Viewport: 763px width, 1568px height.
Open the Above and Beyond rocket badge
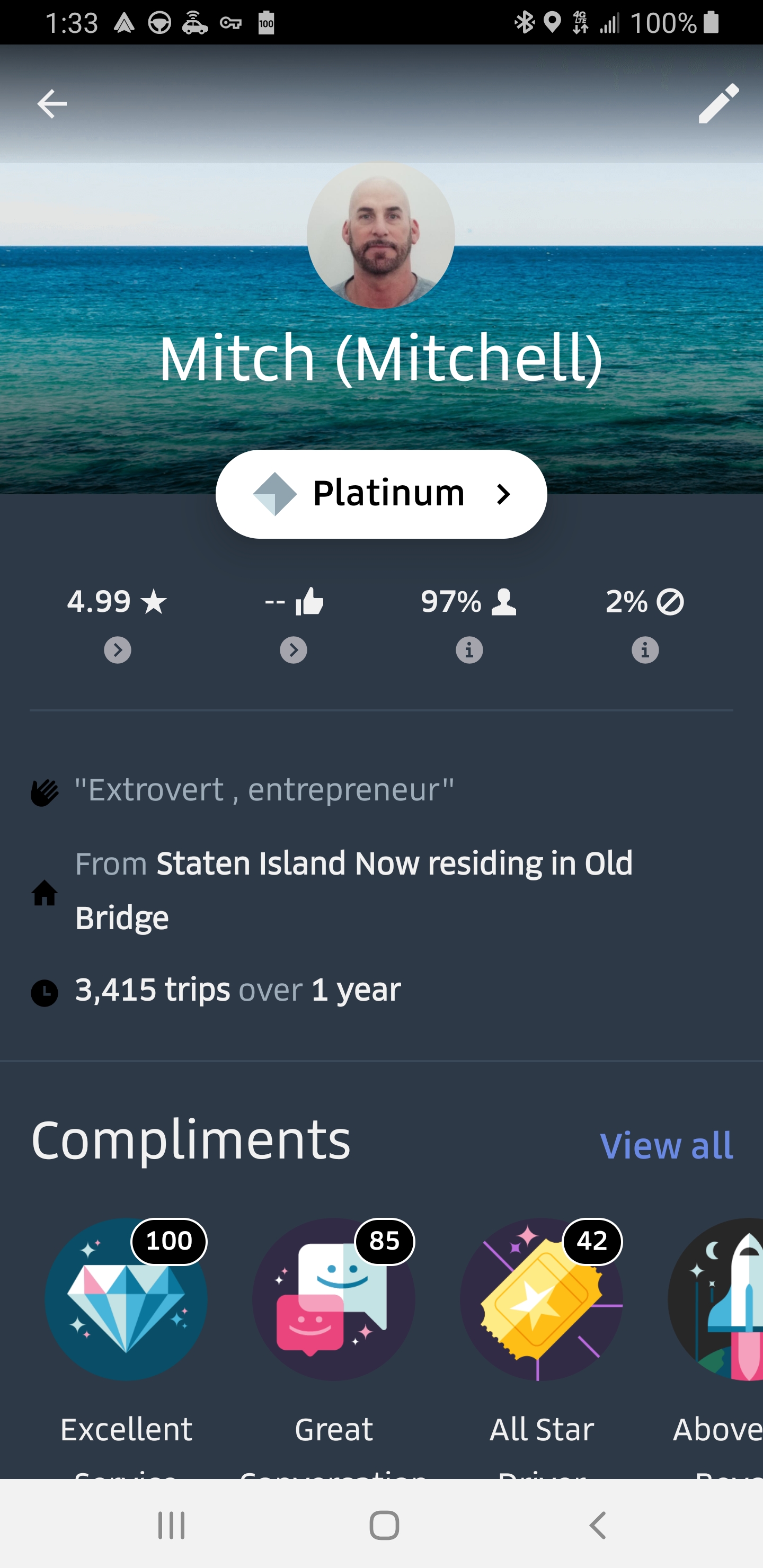(722, 1300)
